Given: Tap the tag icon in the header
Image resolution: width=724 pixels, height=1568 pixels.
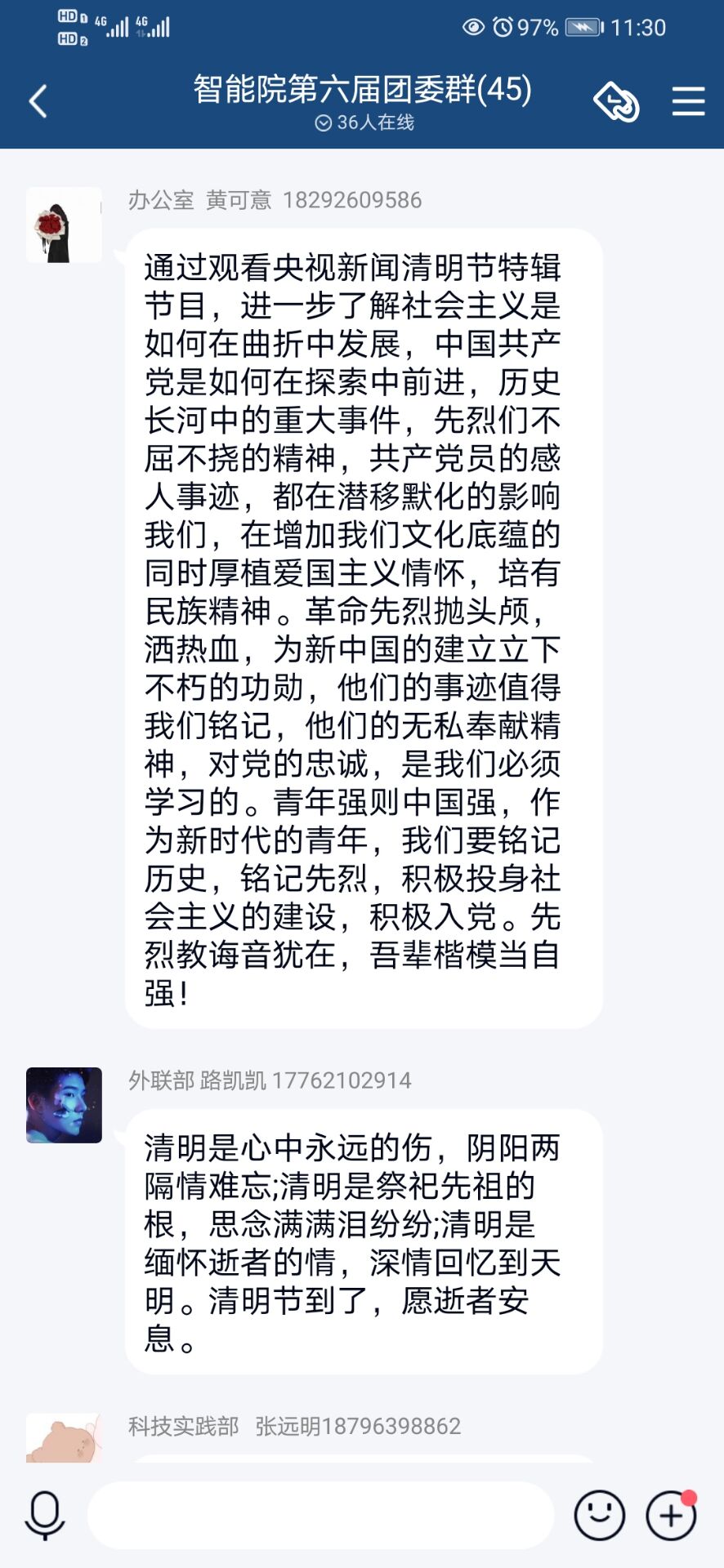Looking at the screenshot, I should pyautogui.click(x=615, y=102).
